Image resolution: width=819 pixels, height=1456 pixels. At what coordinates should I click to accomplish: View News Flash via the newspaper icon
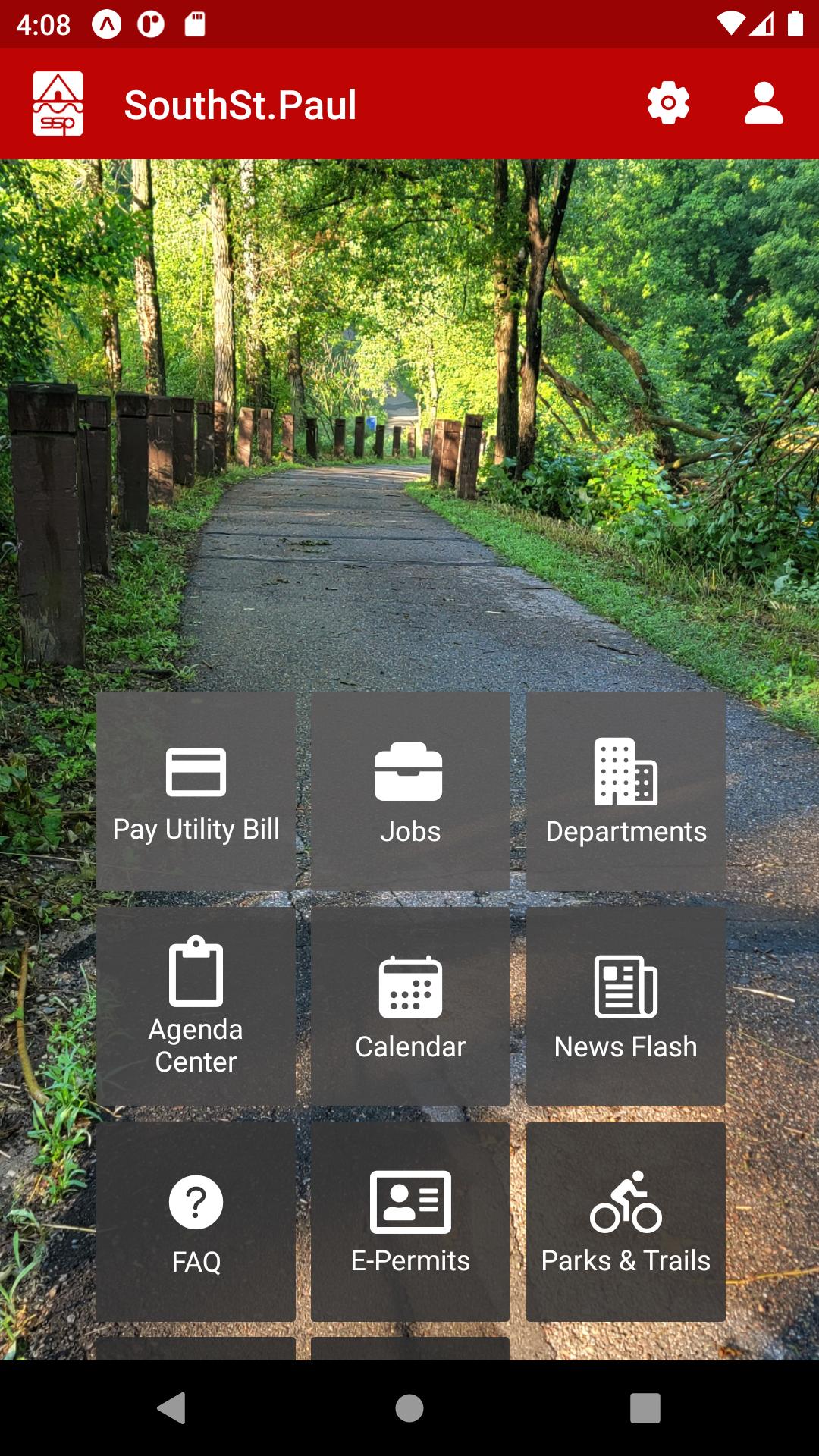point(626,986)
